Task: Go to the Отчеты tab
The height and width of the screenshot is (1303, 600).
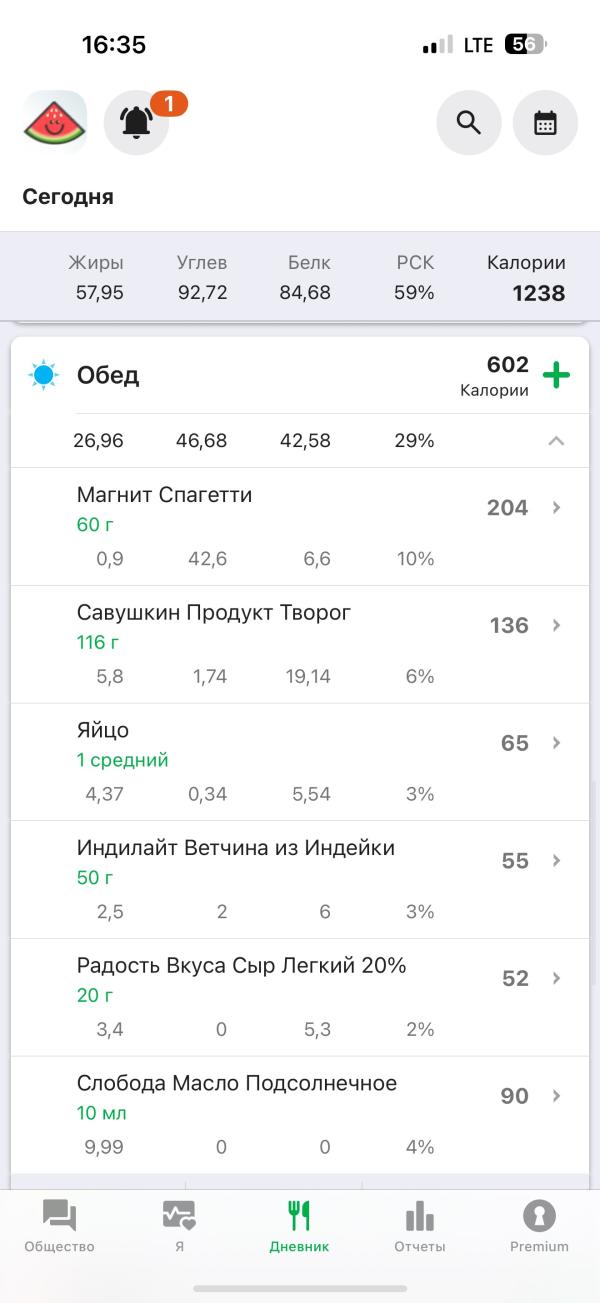Action: [420, 1227]
